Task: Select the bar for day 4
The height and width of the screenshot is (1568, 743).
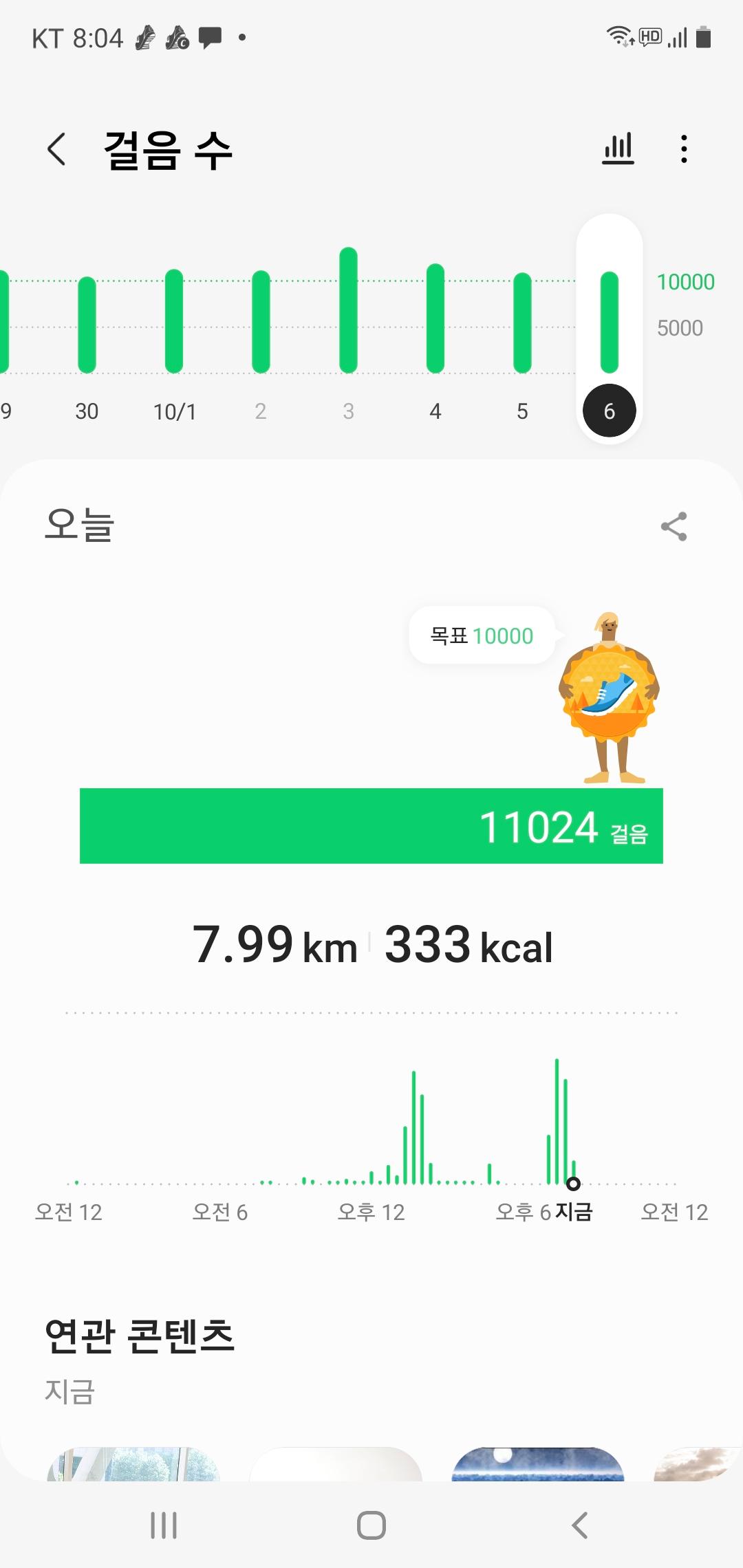Action: coord(435,318)
